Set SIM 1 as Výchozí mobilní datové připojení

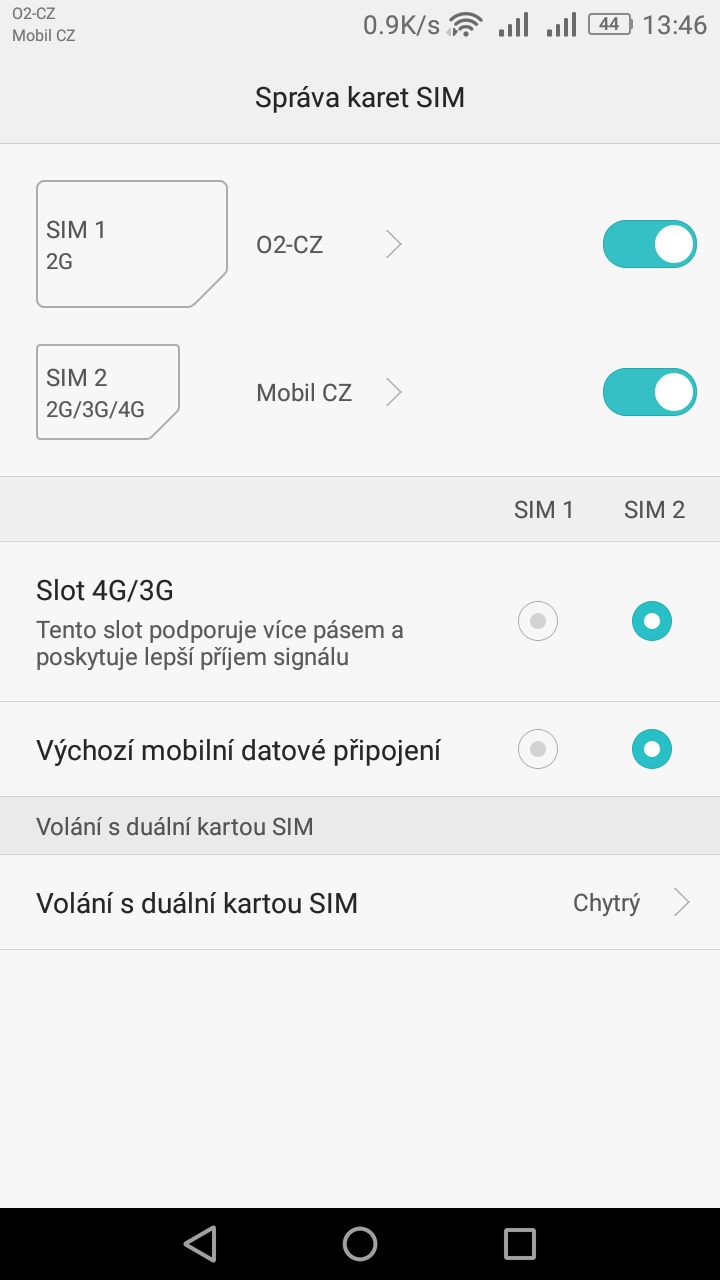pos(538,749)
